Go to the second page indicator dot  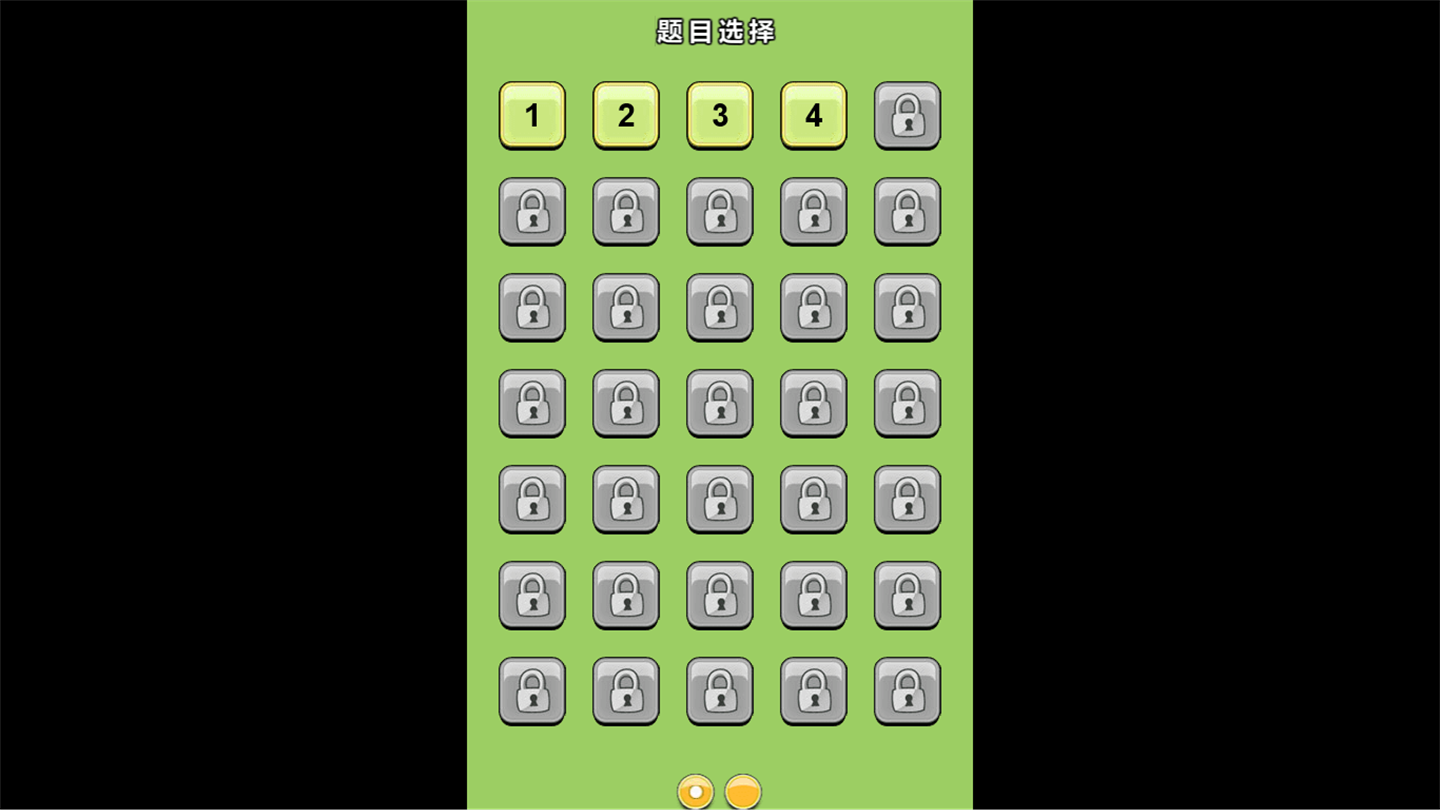coord(743,792)
